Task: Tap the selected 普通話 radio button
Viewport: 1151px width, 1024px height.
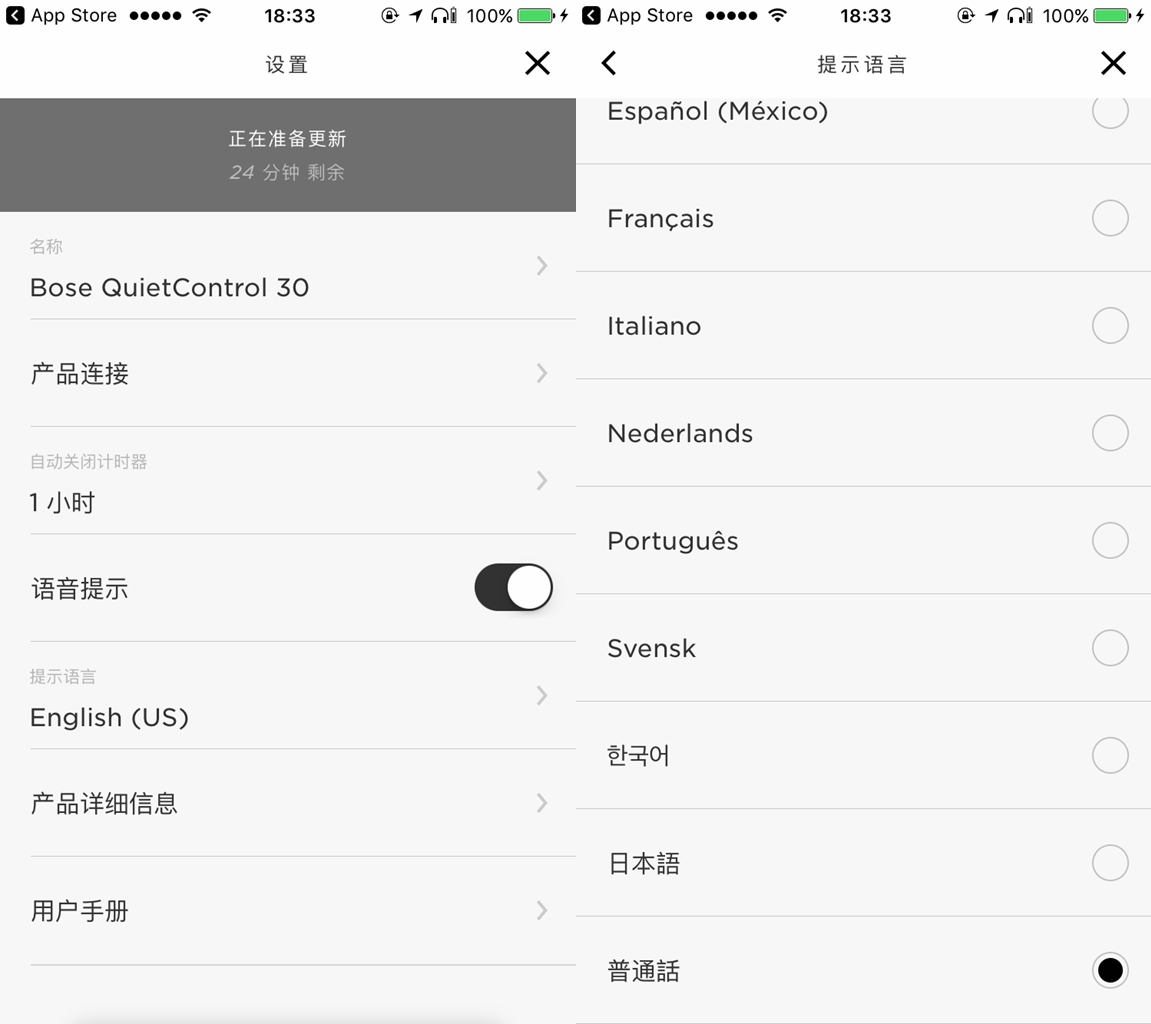Action: (1109, 970)
